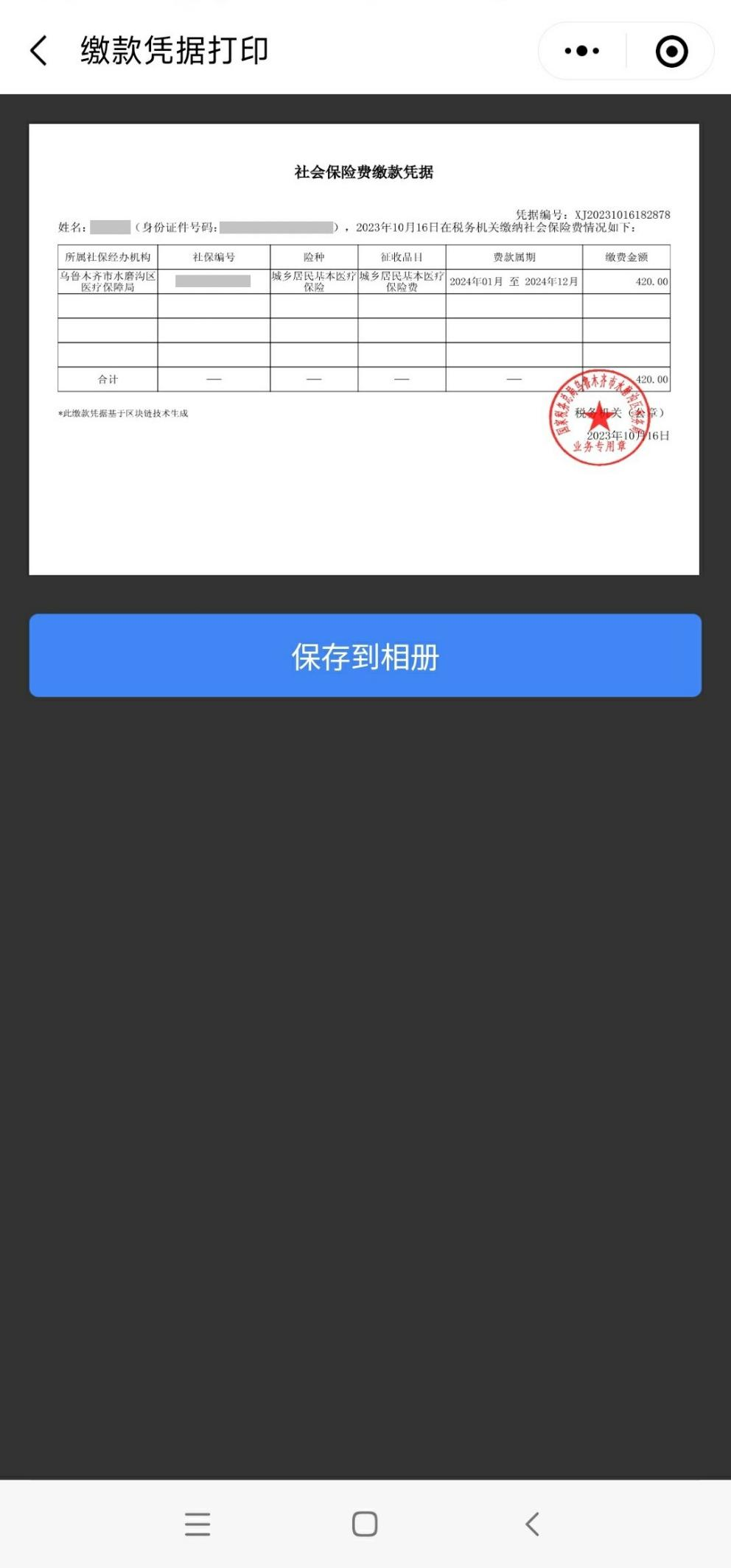The width and height of the screenshot is (731, 1568).
Task: Close the mini program with the circle icon
Action: [671, 52]
